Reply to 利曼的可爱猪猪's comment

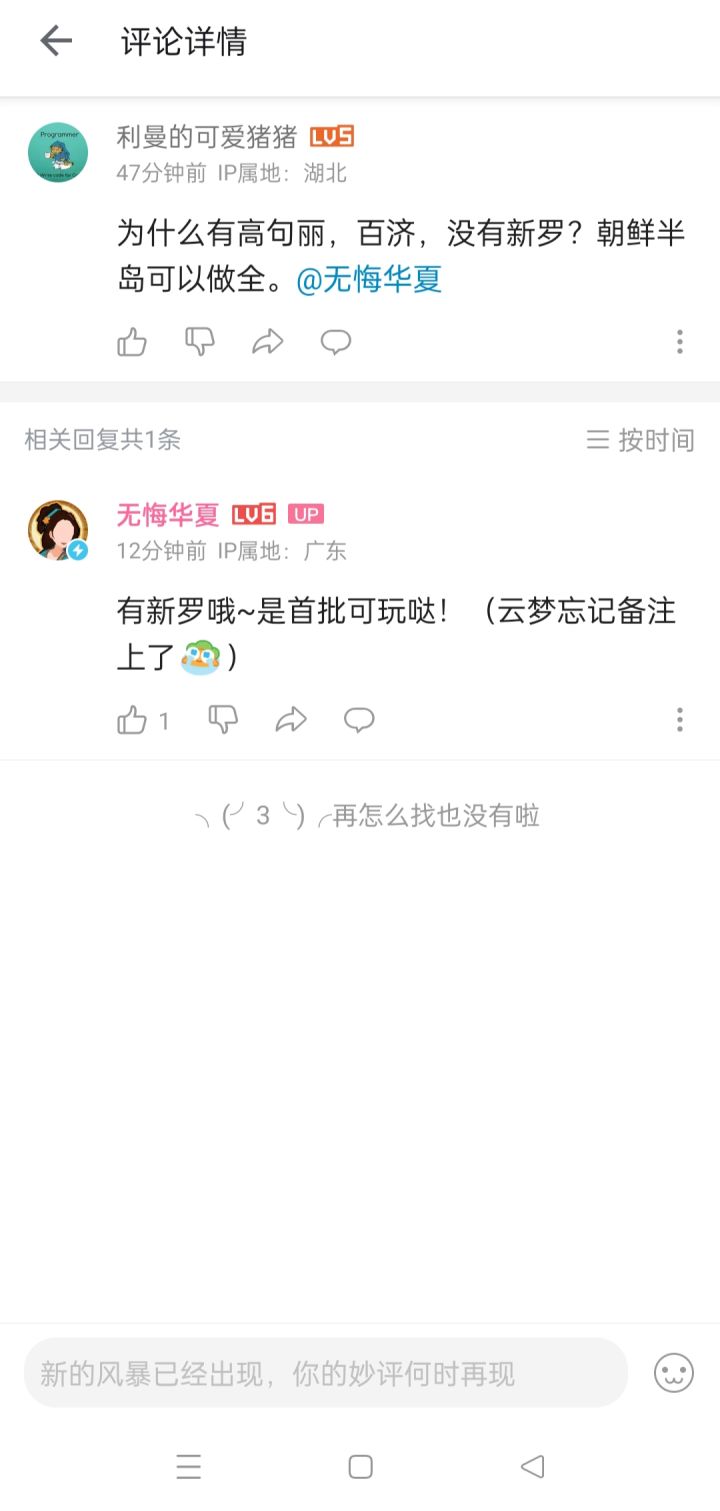336,342
